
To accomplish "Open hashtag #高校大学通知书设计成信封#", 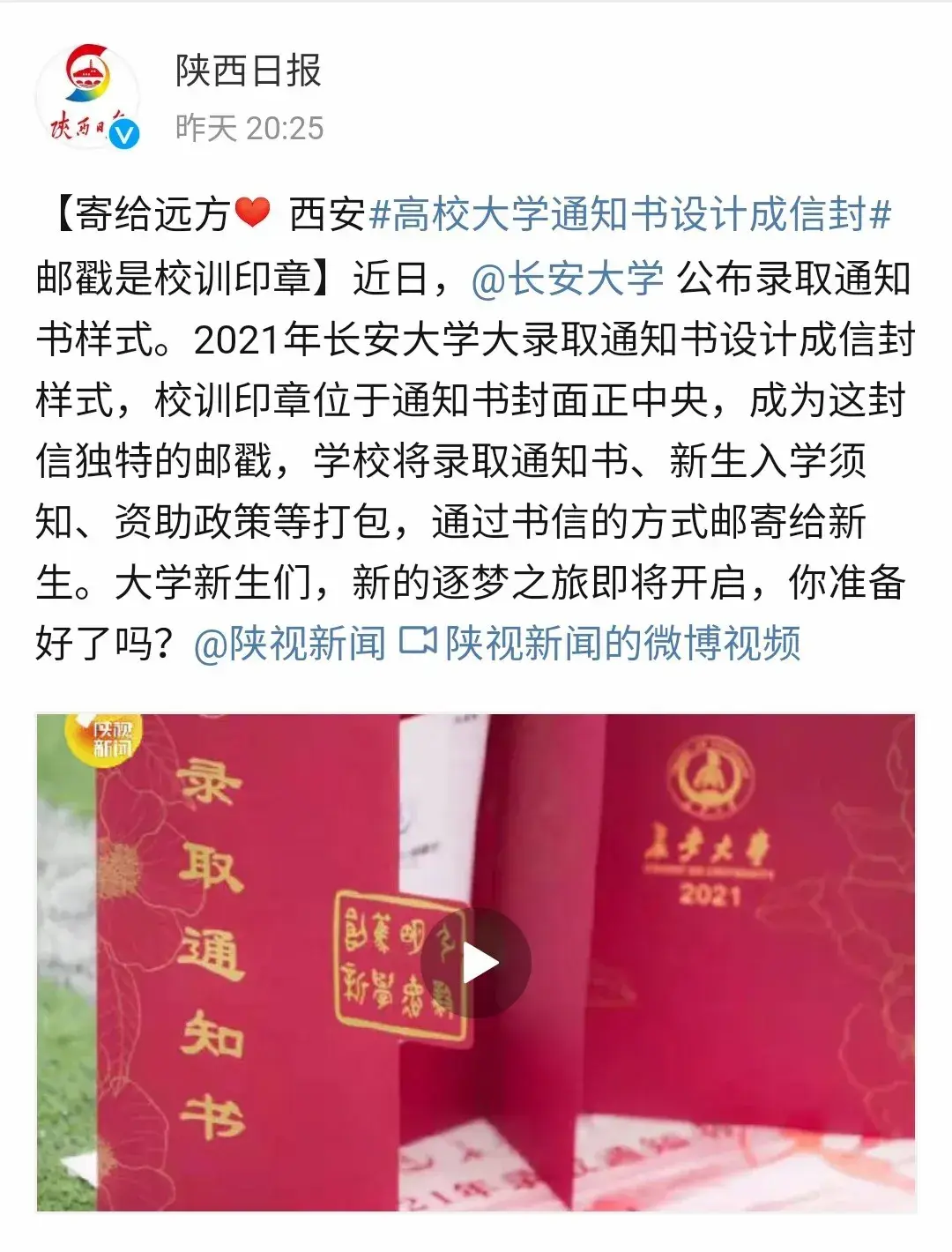I will pyautogui.click(x=631, y=214).
